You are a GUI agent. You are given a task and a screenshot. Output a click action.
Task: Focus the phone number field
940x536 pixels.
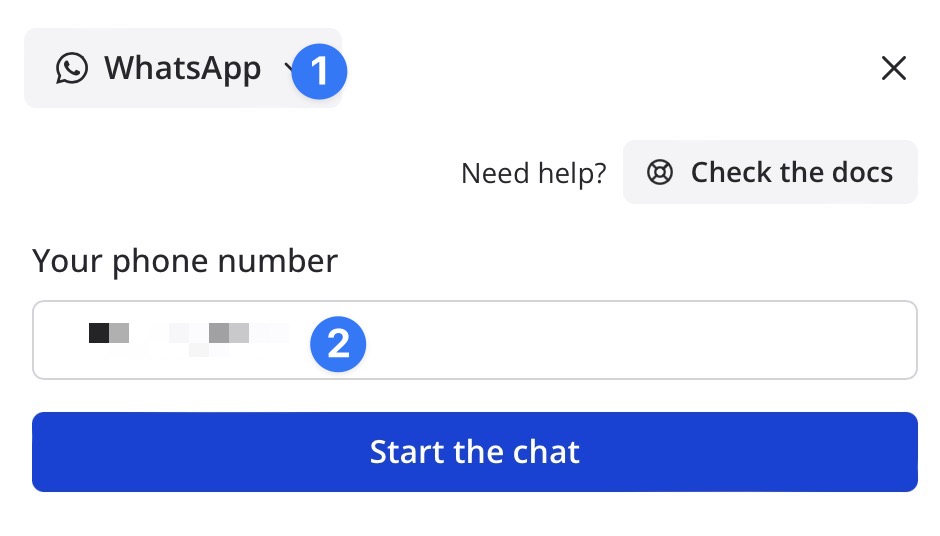[x=600, y=340]
